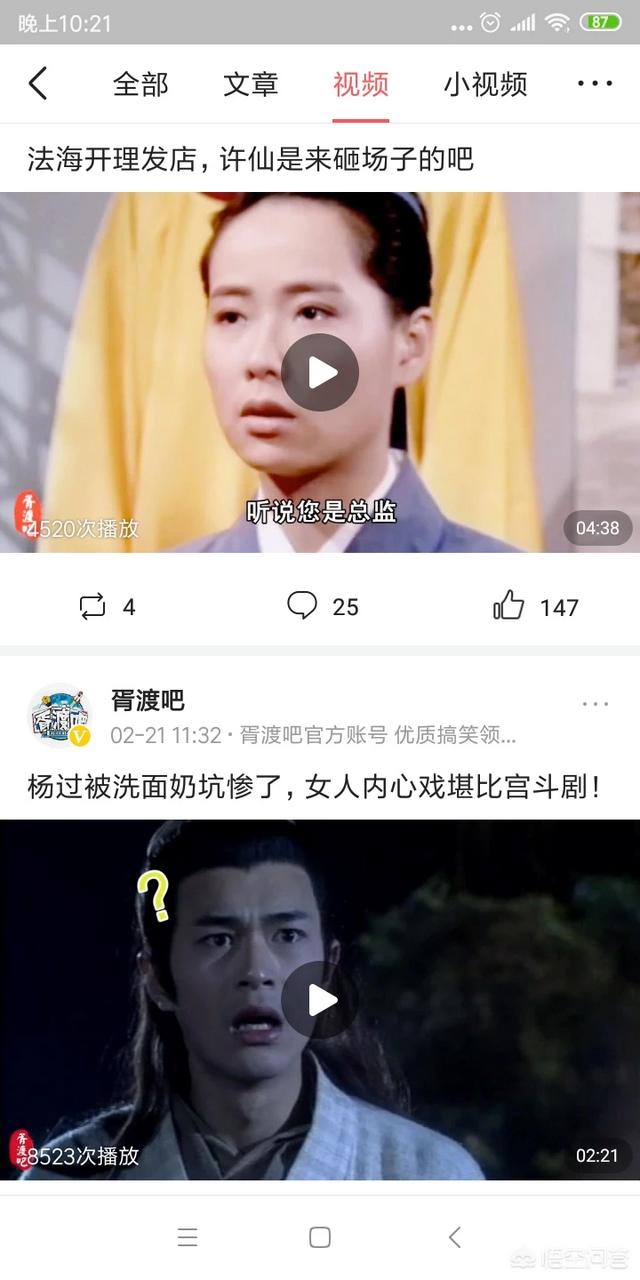The image size is (640, 1280).
Task: Switch to the 文章 tab
Action: (x=250, y=84)
